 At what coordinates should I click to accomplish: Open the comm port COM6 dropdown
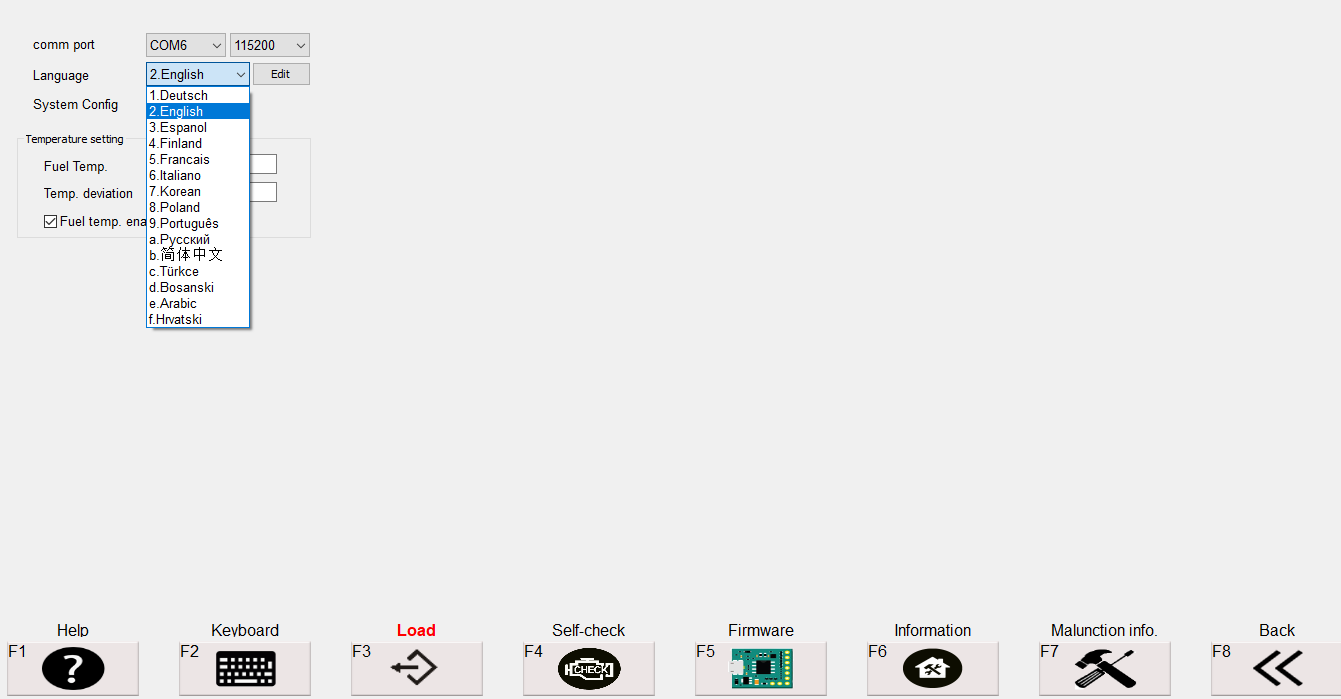tap(186, 45)
